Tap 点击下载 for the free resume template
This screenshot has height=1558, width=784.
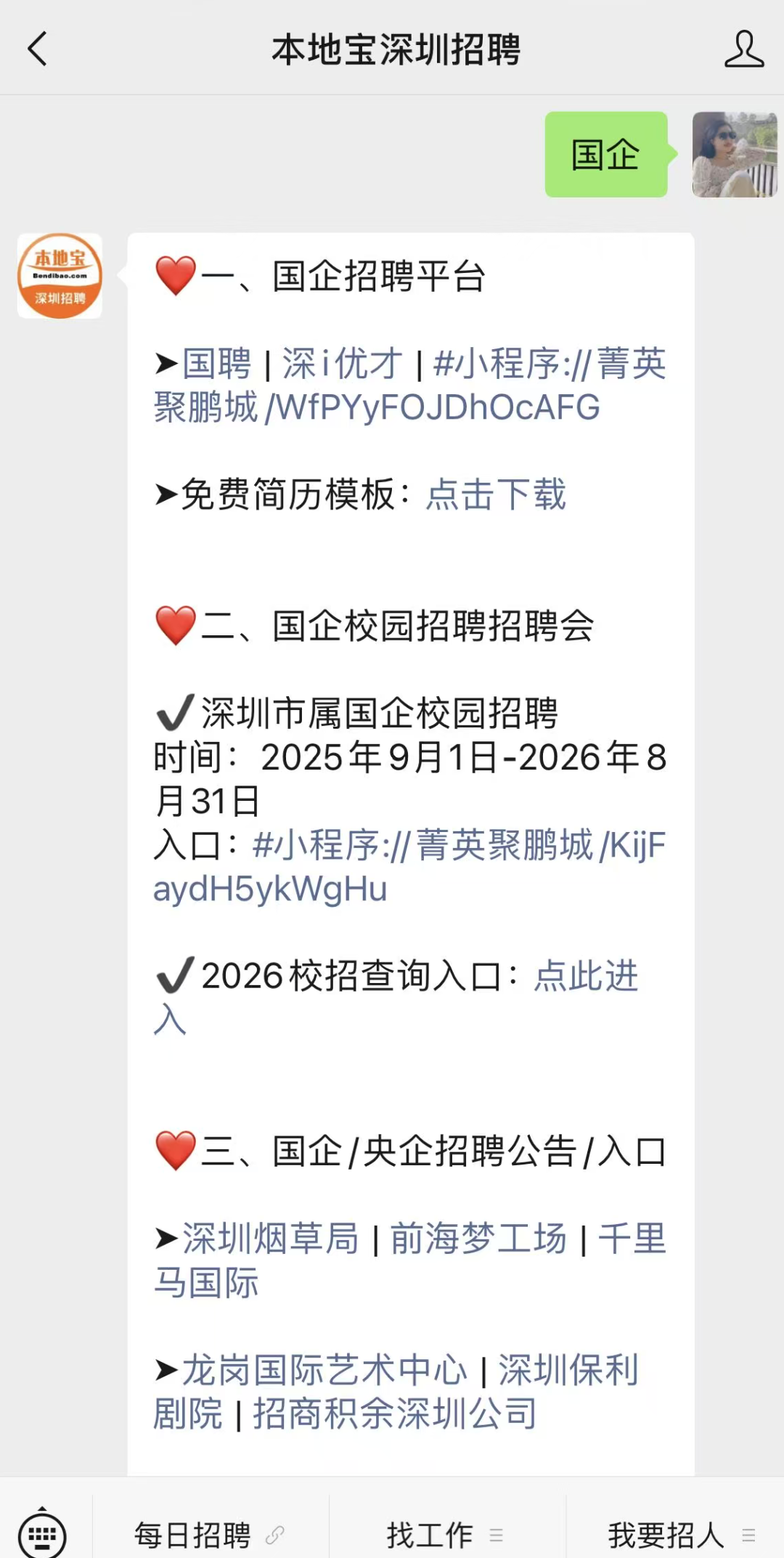(x=495, y=495)
